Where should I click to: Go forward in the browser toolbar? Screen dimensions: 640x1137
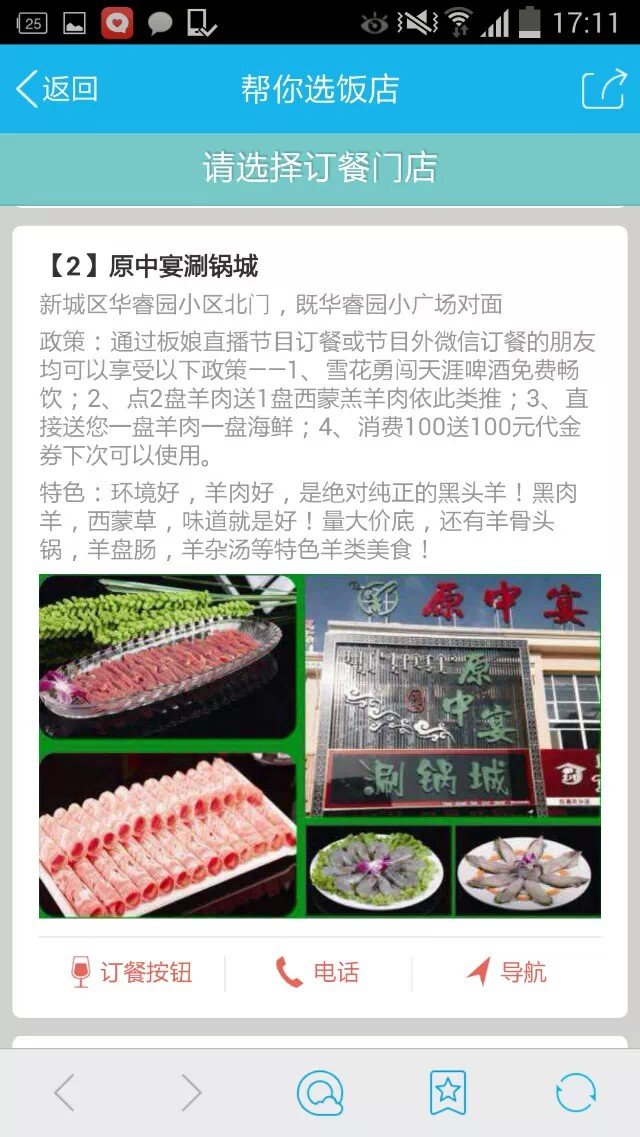(191, 1093)
